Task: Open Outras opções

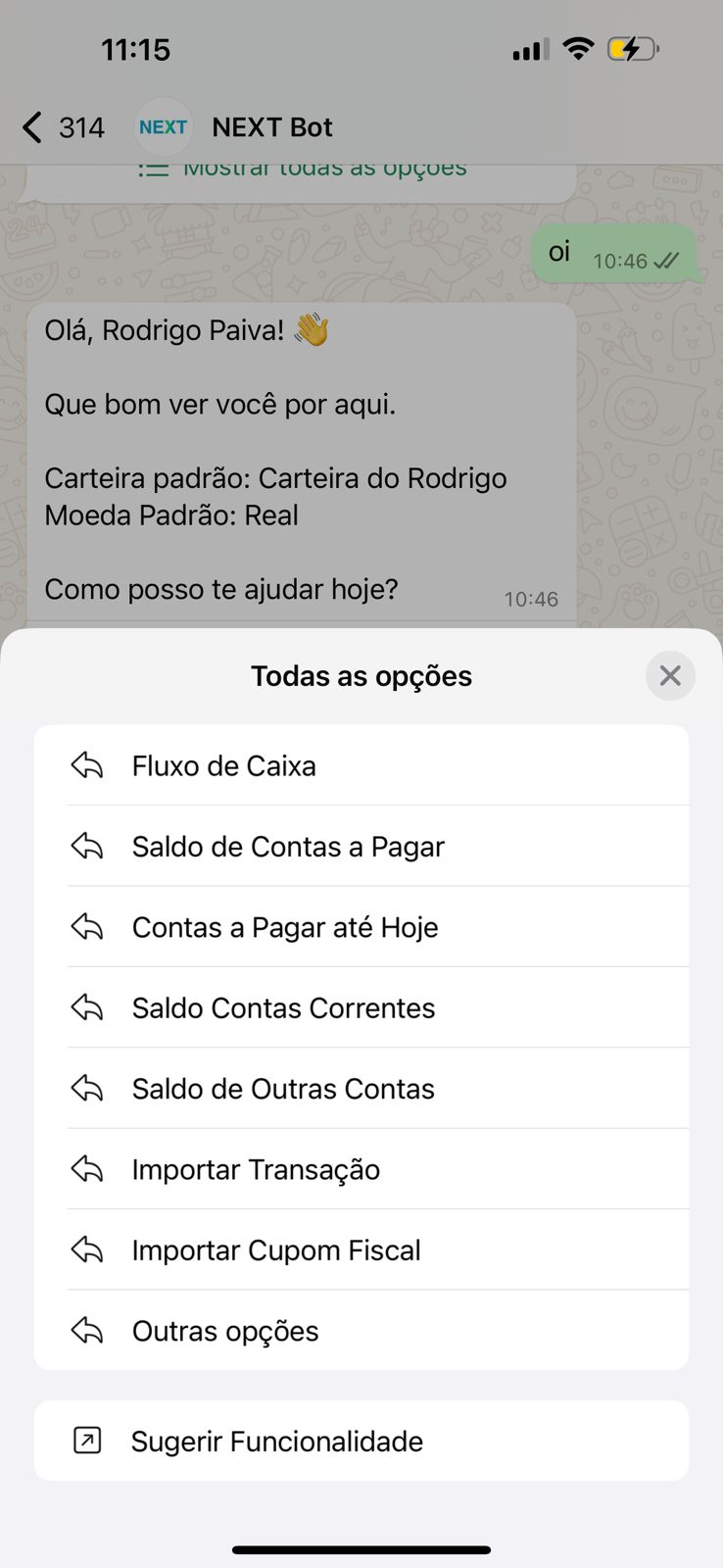Action: [x=361, y=1331]
